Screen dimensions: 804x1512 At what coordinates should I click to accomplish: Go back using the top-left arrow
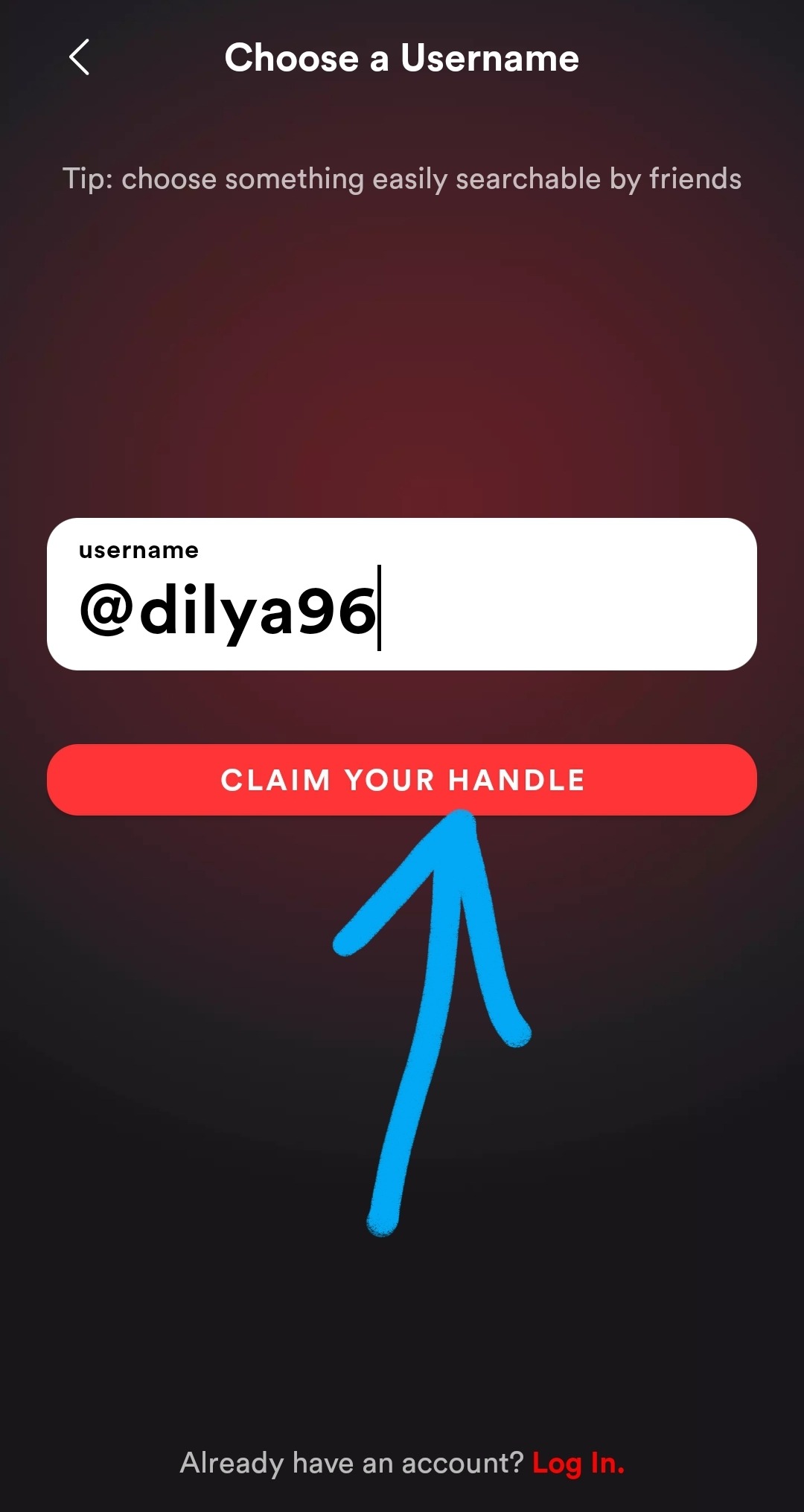pos(80,57)
